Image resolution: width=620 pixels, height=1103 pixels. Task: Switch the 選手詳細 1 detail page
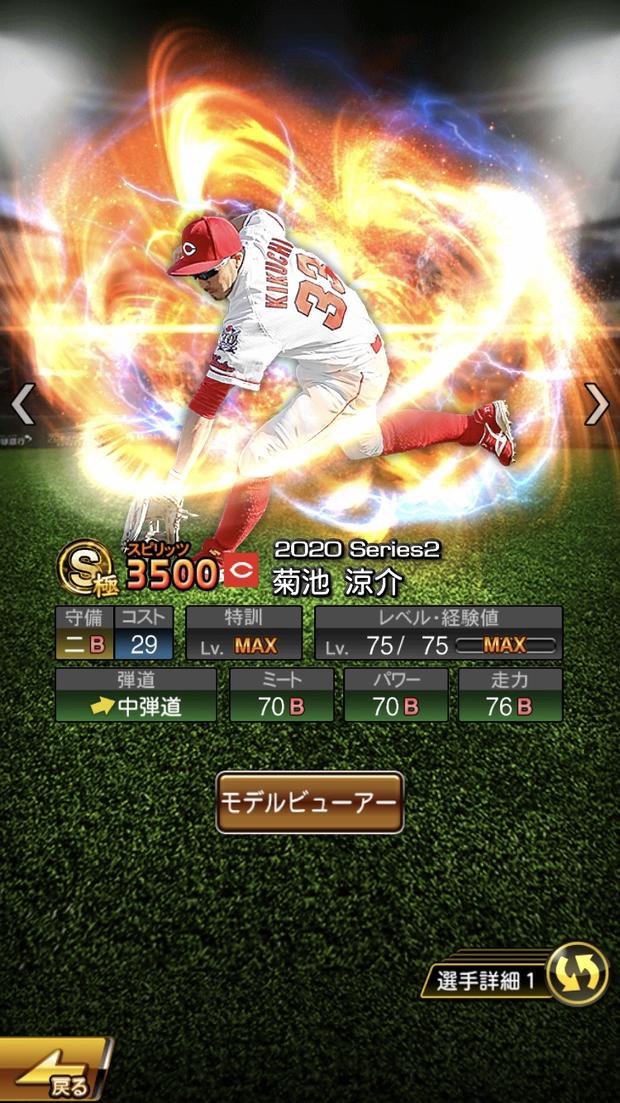578,973
